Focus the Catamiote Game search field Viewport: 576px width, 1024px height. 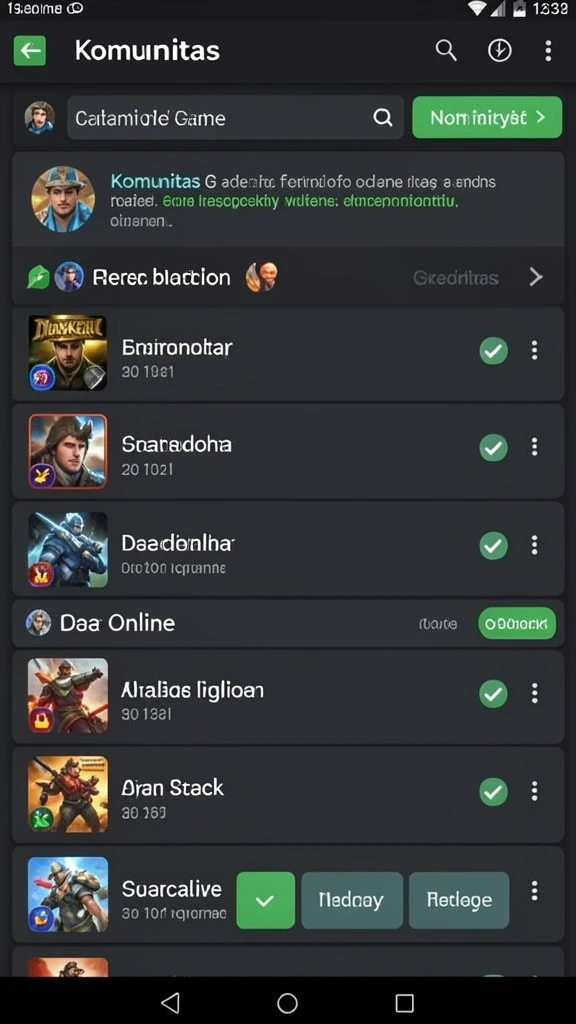click(235, 118)
